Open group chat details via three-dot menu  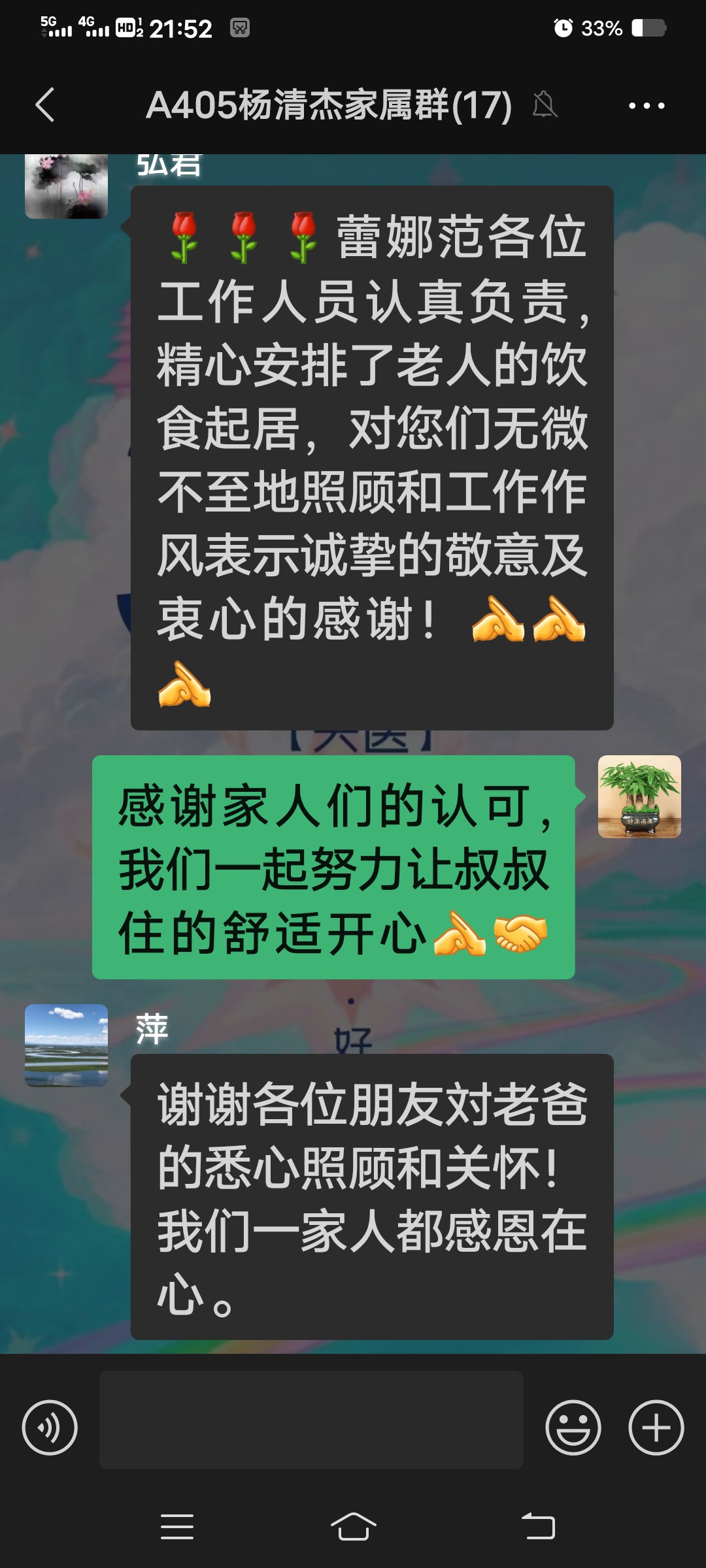[646, 105]
